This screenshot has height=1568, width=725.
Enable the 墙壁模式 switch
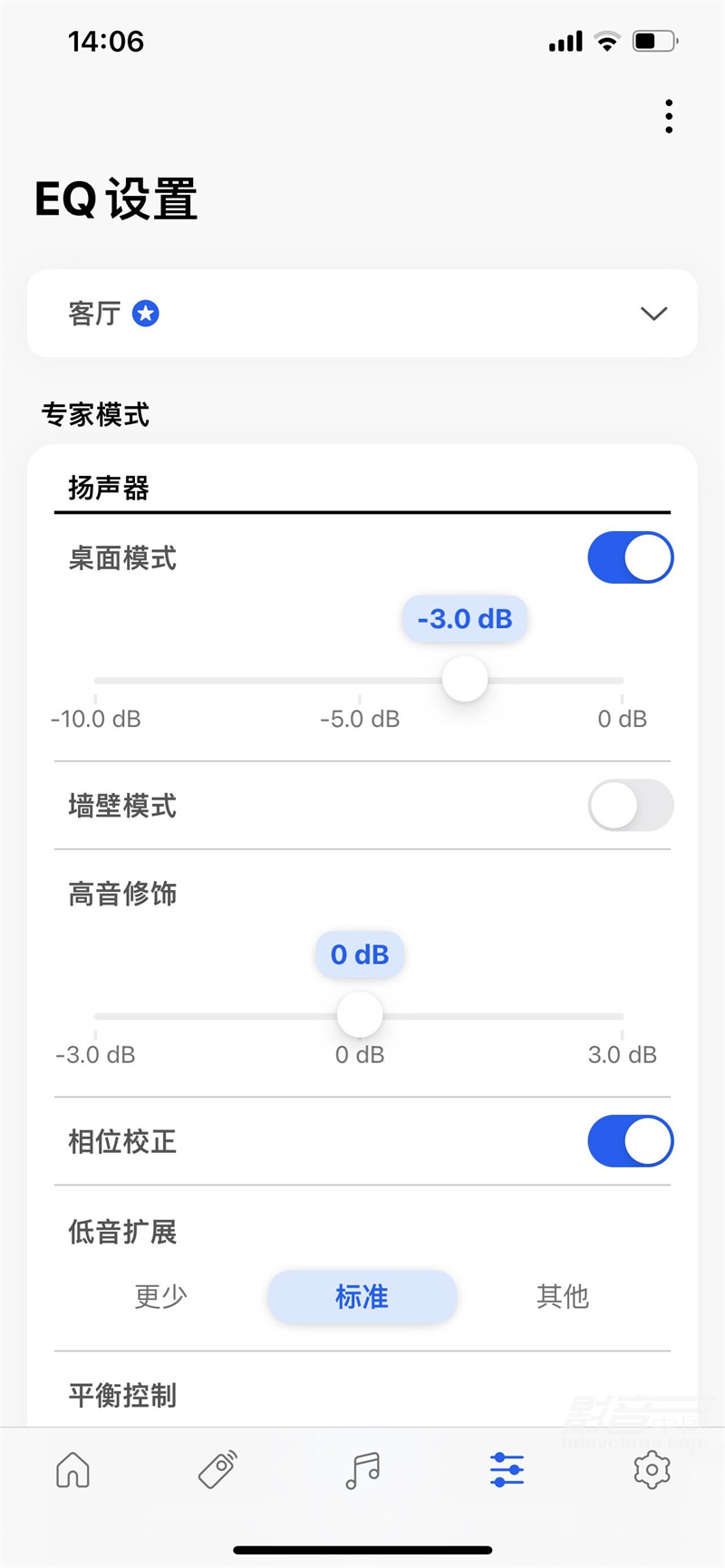coord(631,806)
